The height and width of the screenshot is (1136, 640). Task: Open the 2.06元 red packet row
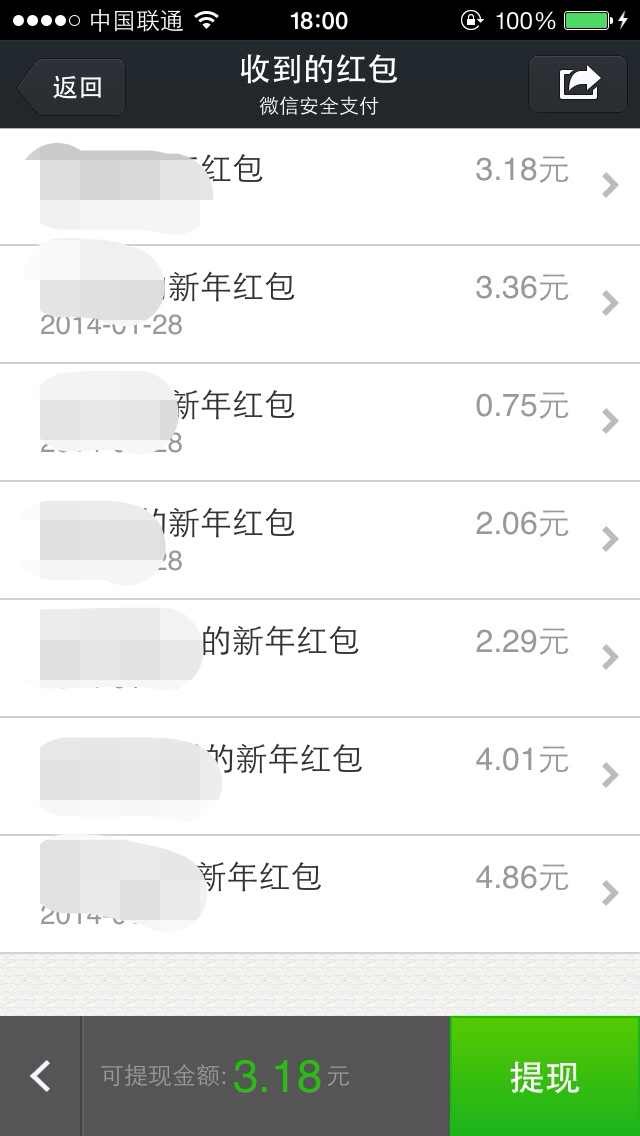(320, 540)
